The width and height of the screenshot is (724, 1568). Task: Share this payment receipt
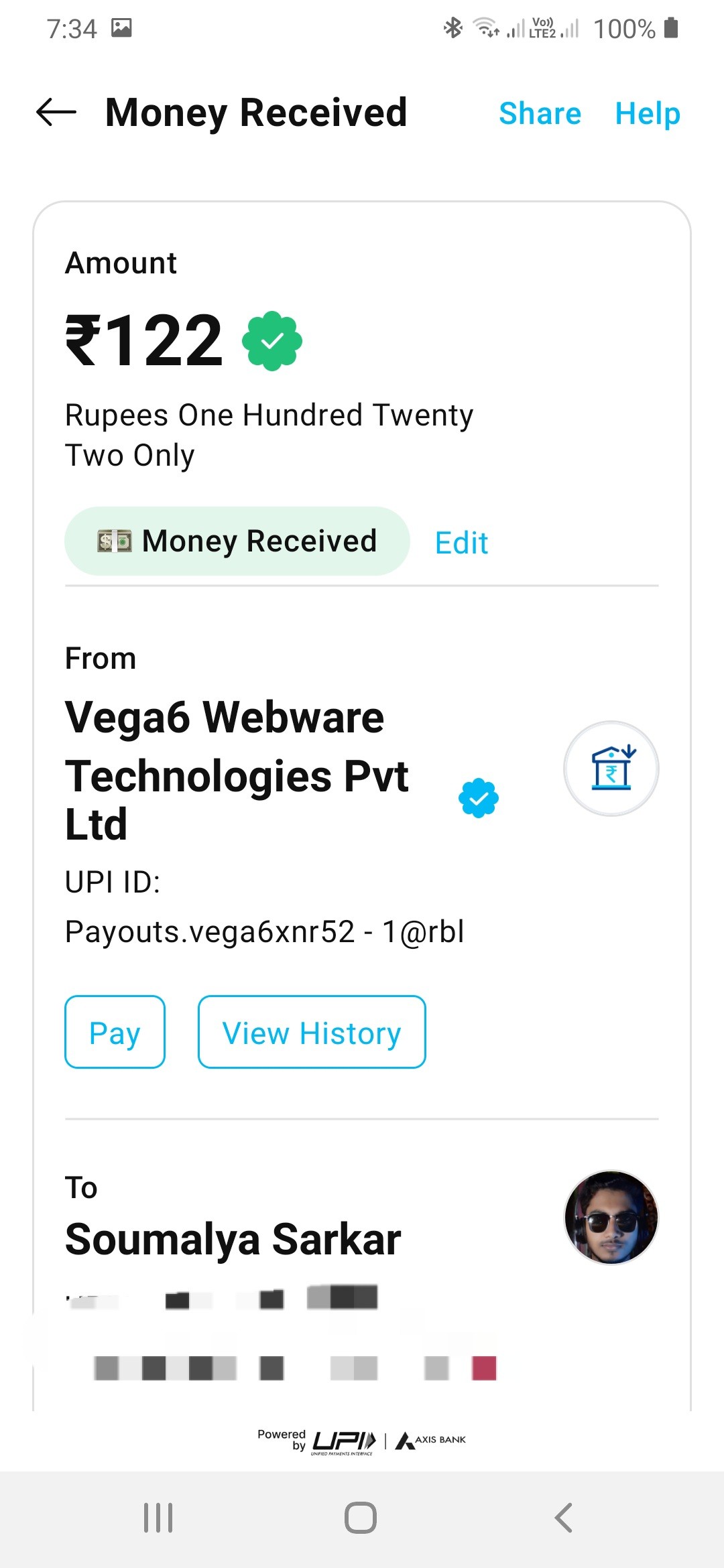pyautogui.click(x=540, y=113)
